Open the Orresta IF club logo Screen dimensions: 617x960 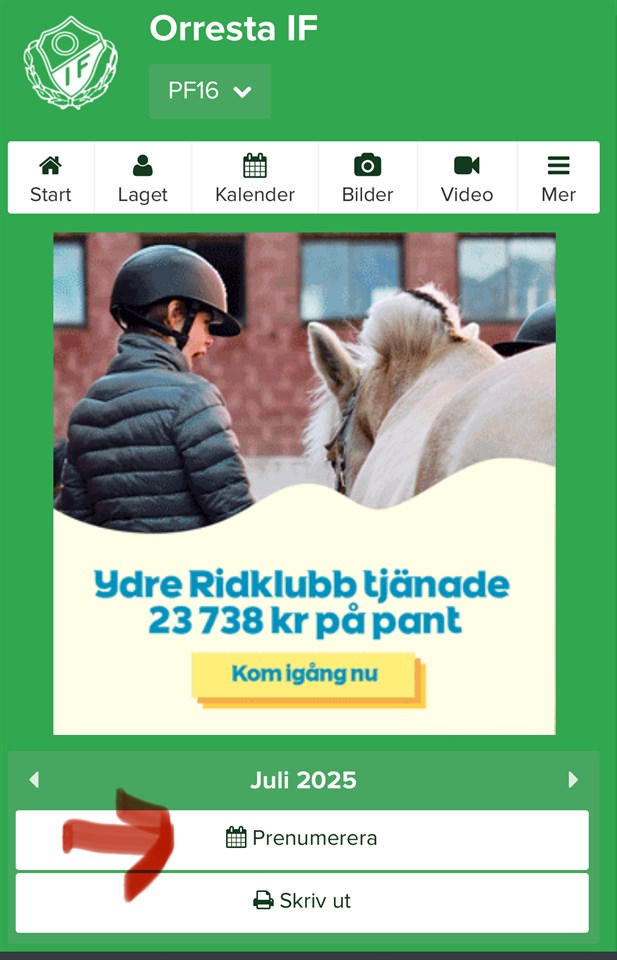[70, 63]
